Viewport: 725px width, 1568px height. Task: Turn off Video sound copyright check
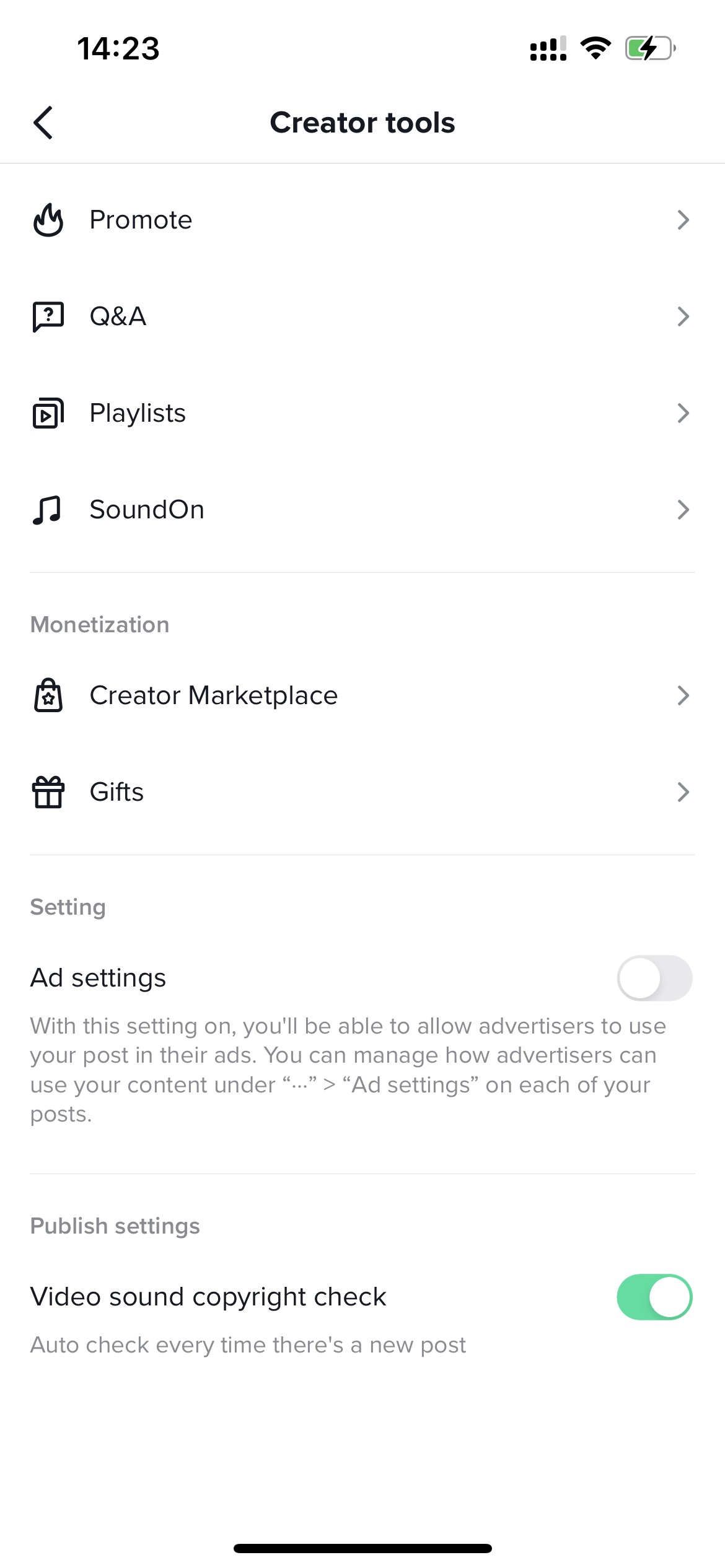coord(654,1297)
